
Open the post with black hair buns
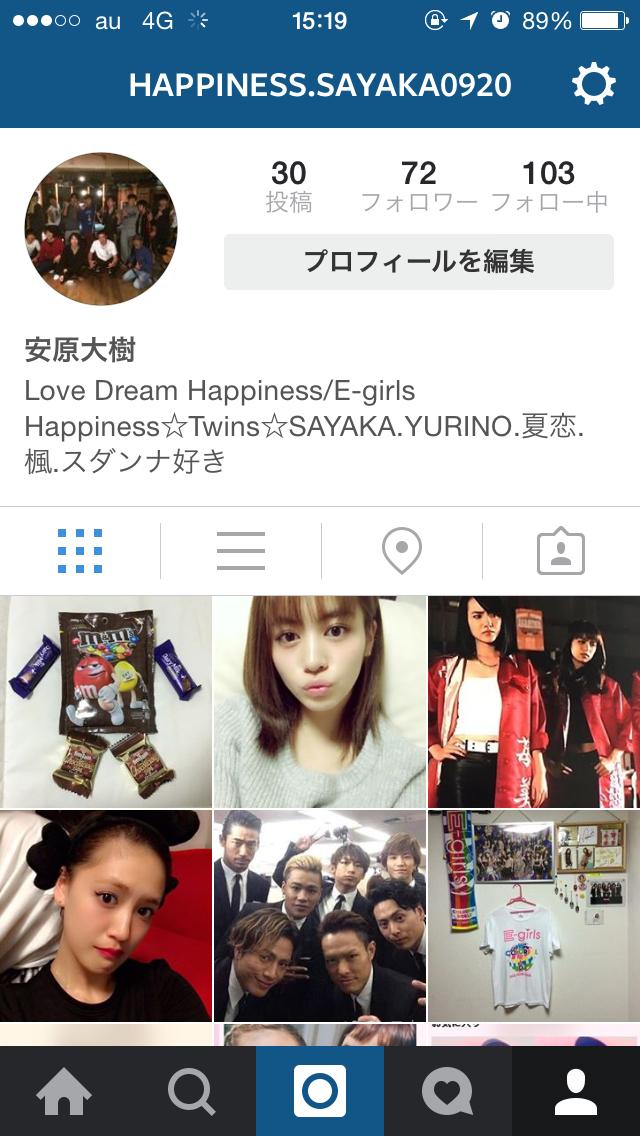click(x=105, y=916)
